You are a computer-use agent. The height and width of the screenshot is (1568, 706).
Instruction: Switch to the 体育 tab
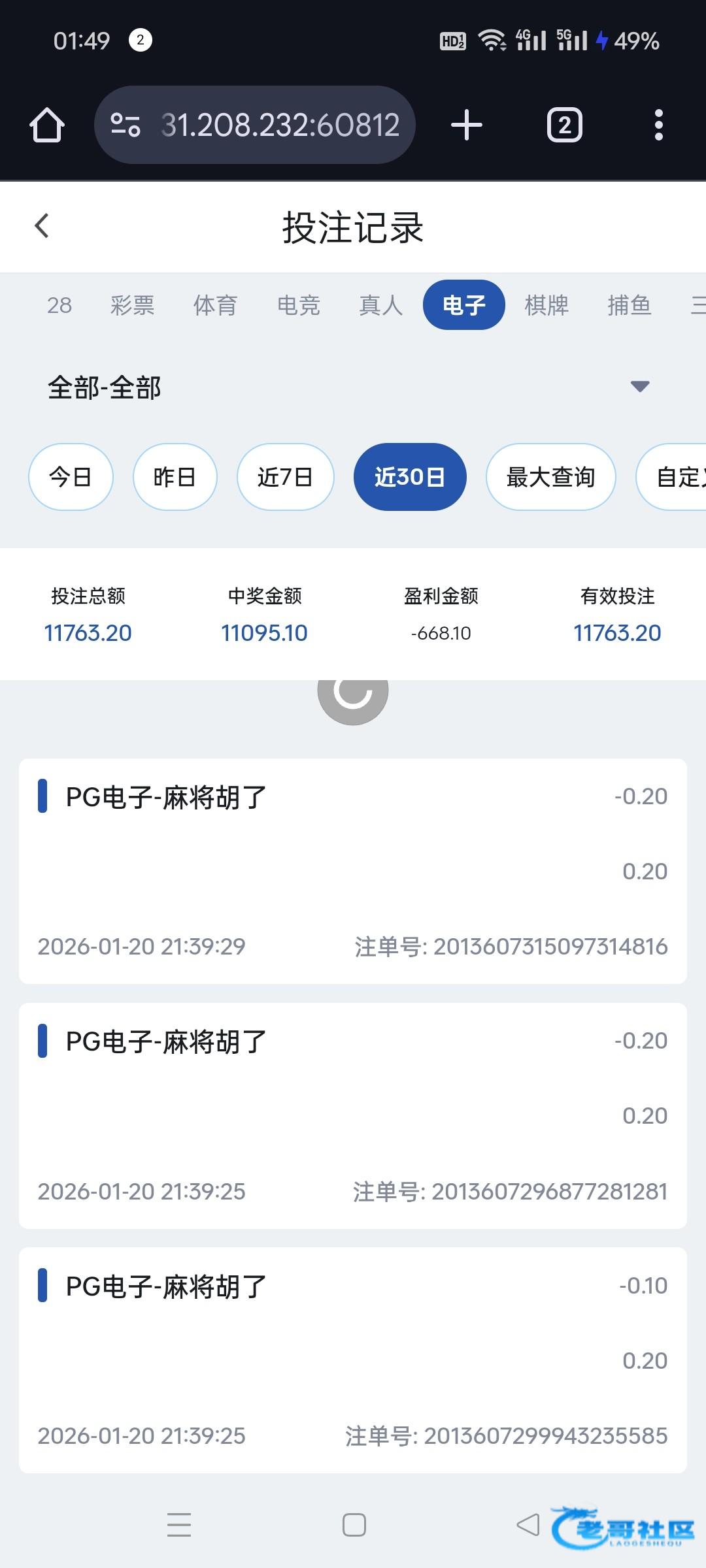click(x=215, y=305)
